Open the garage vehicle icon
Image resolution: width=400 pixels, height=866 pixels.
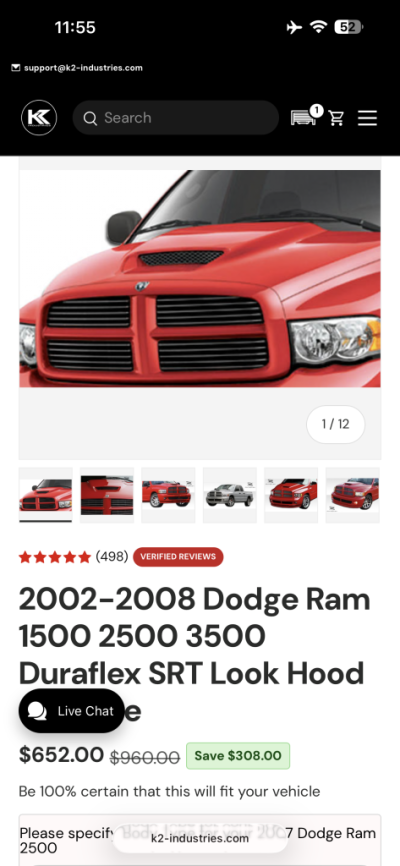(304, 117)
